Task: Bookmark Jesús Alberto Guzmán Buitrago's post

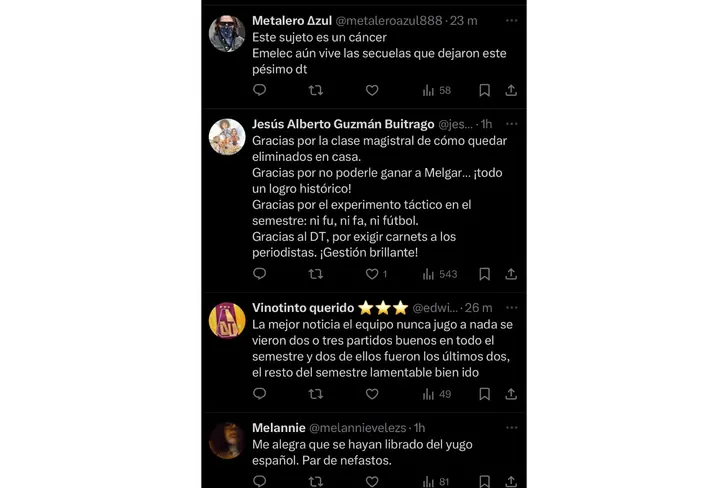Action: pos(484,274)
